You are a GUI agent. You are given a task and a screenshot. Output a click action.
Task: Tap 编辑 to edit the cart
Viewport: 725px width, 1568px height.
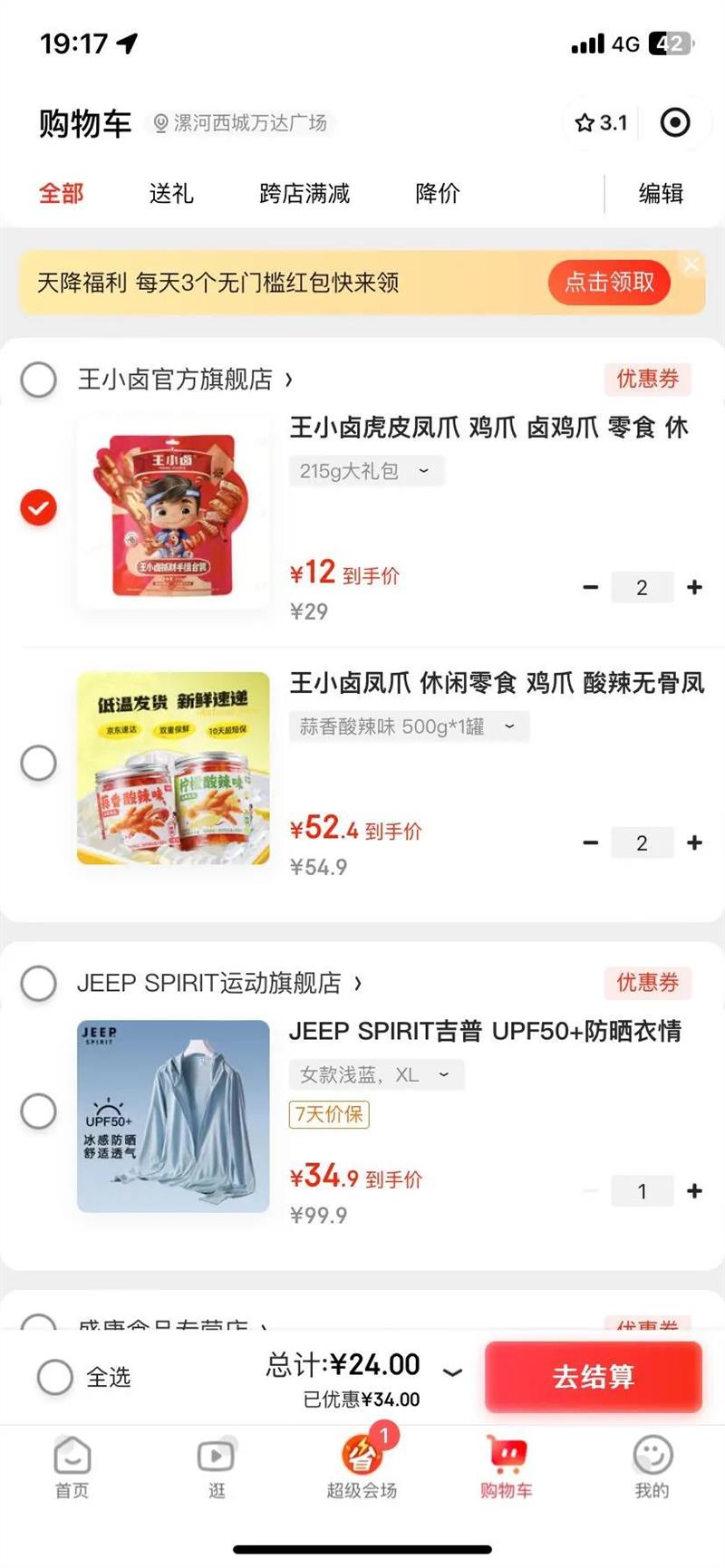coord(660,193)
